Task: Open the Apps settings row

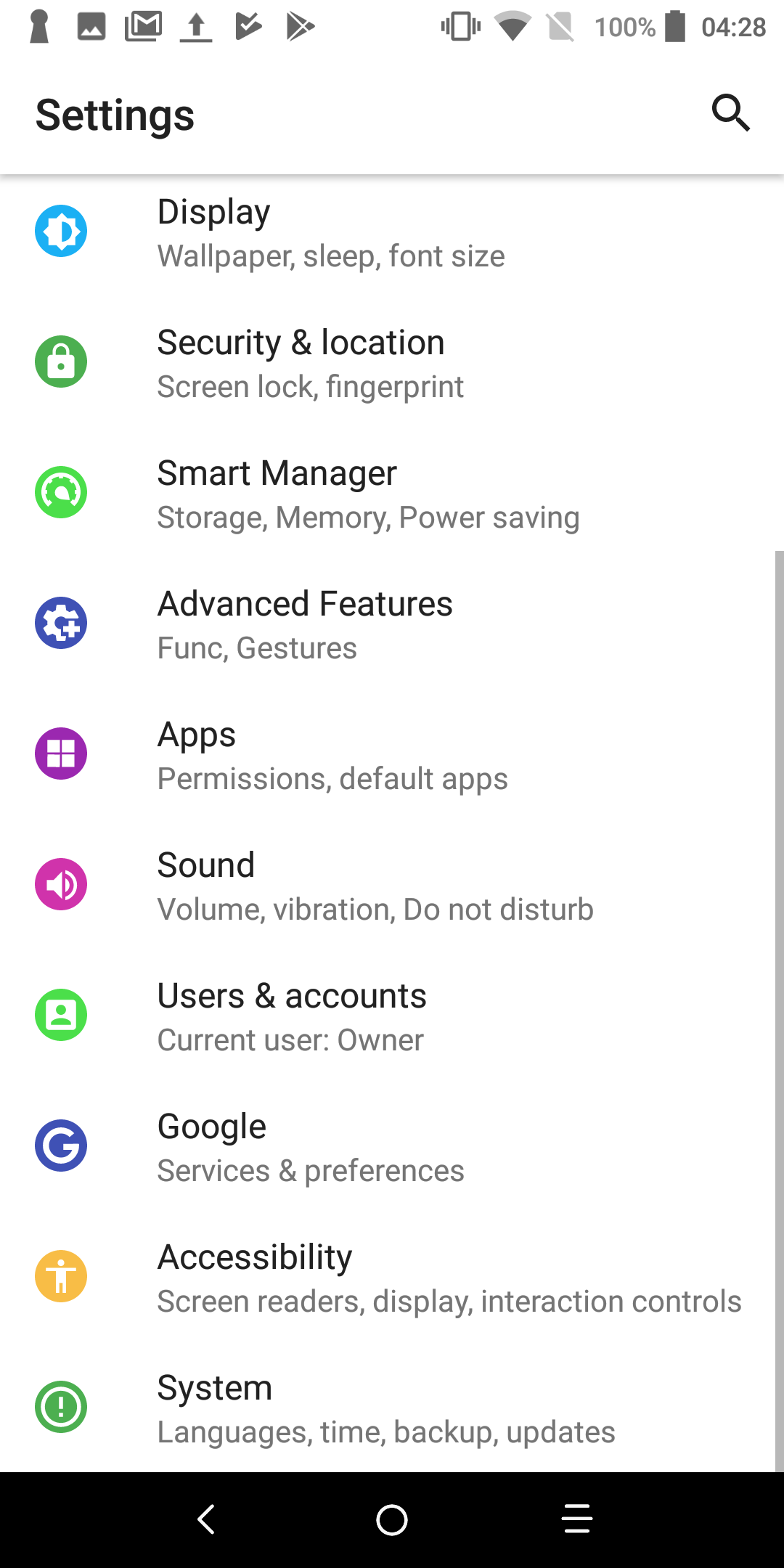Action: (x=392, y=755)
